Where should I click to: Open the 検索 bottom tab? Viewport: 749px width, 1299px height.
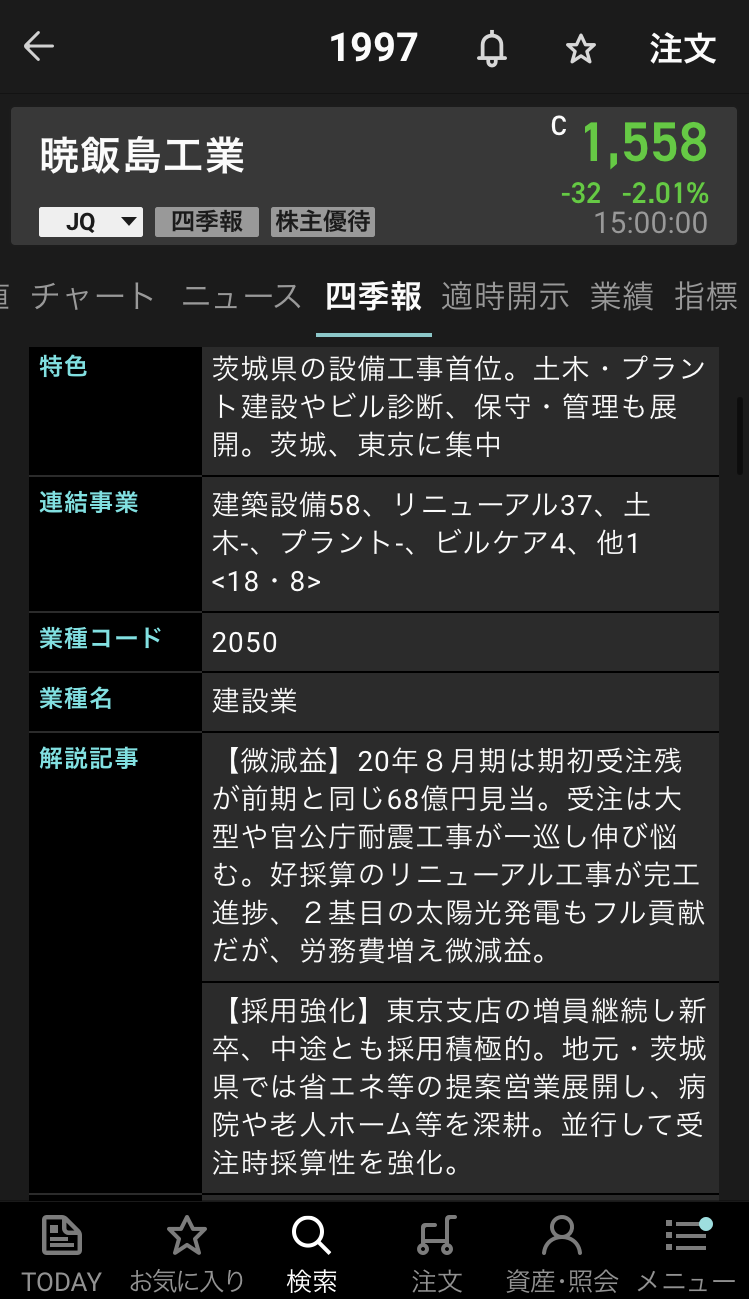pos(311,1252)
